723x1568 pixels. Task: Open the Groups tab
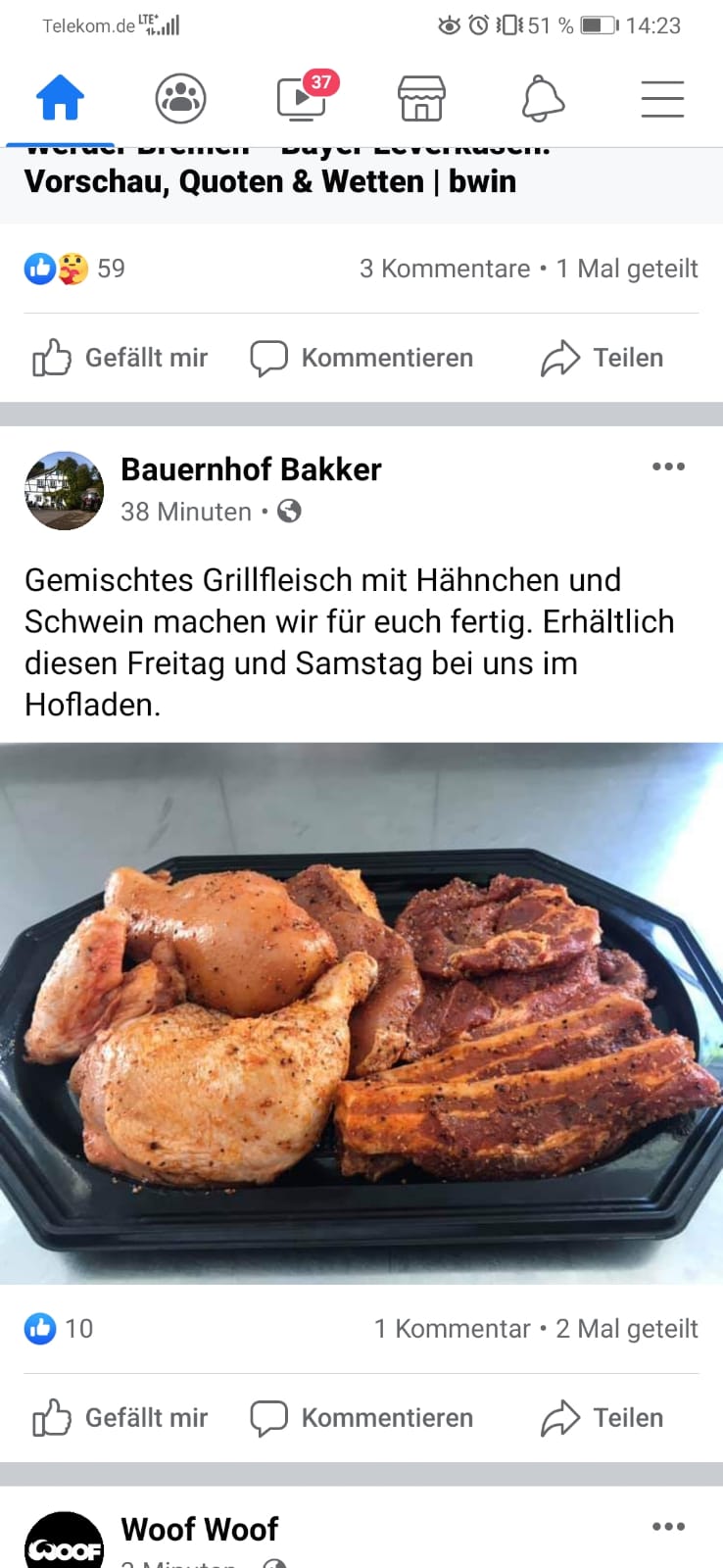pos(180,98)
